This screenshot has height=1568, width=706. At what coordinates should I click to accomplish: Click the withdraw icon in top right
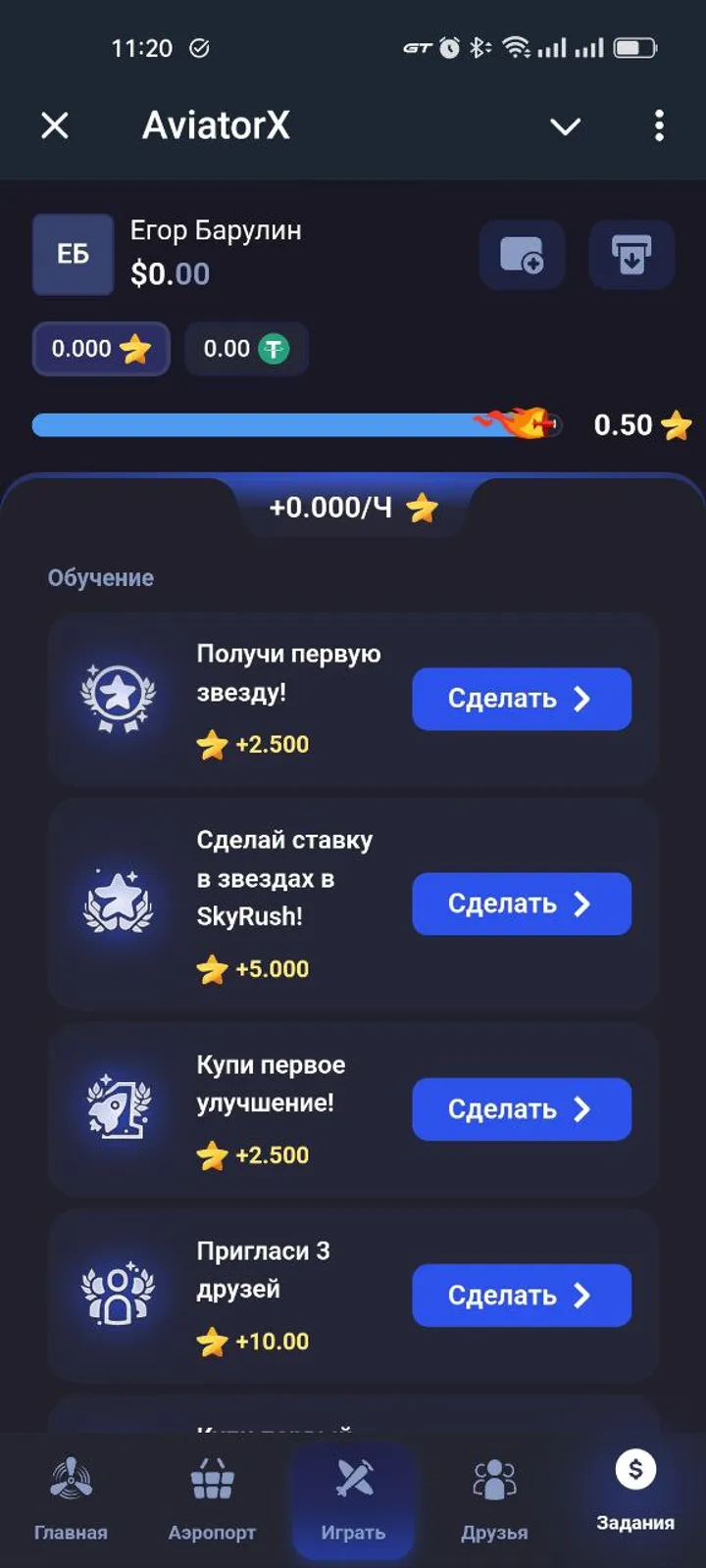click(x=630, y=255)
